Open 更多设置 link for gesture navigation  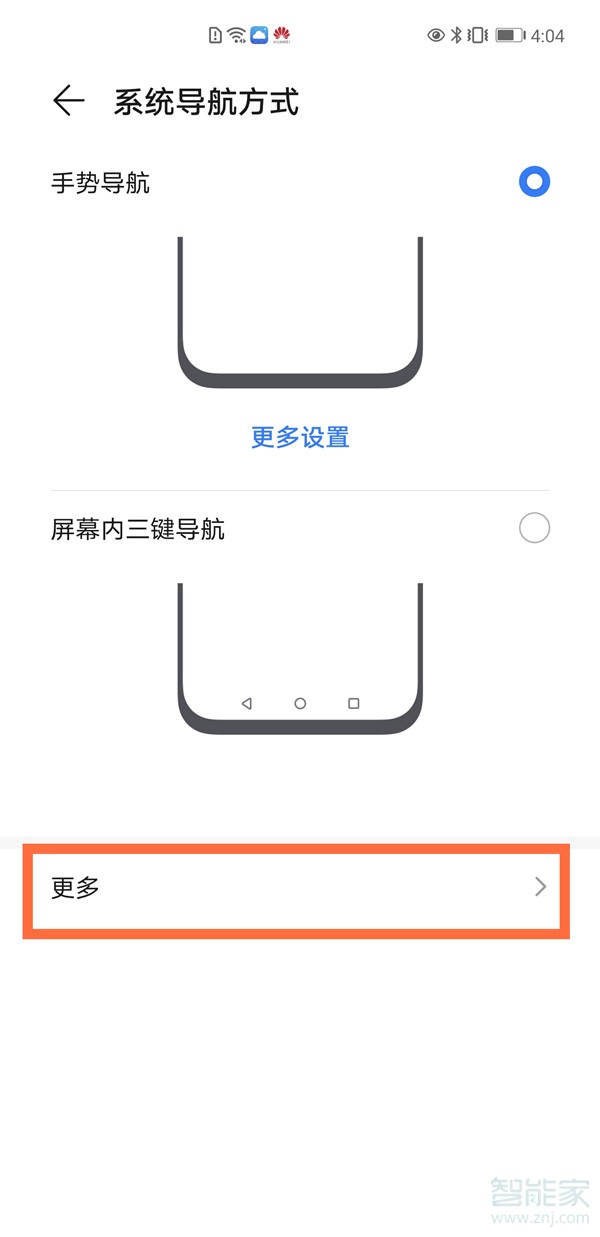click(300, 437)
